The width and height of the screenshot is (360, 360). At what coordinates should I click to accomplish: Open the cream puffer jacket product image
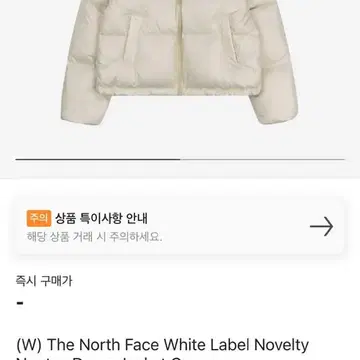click(x=179, y=62)
